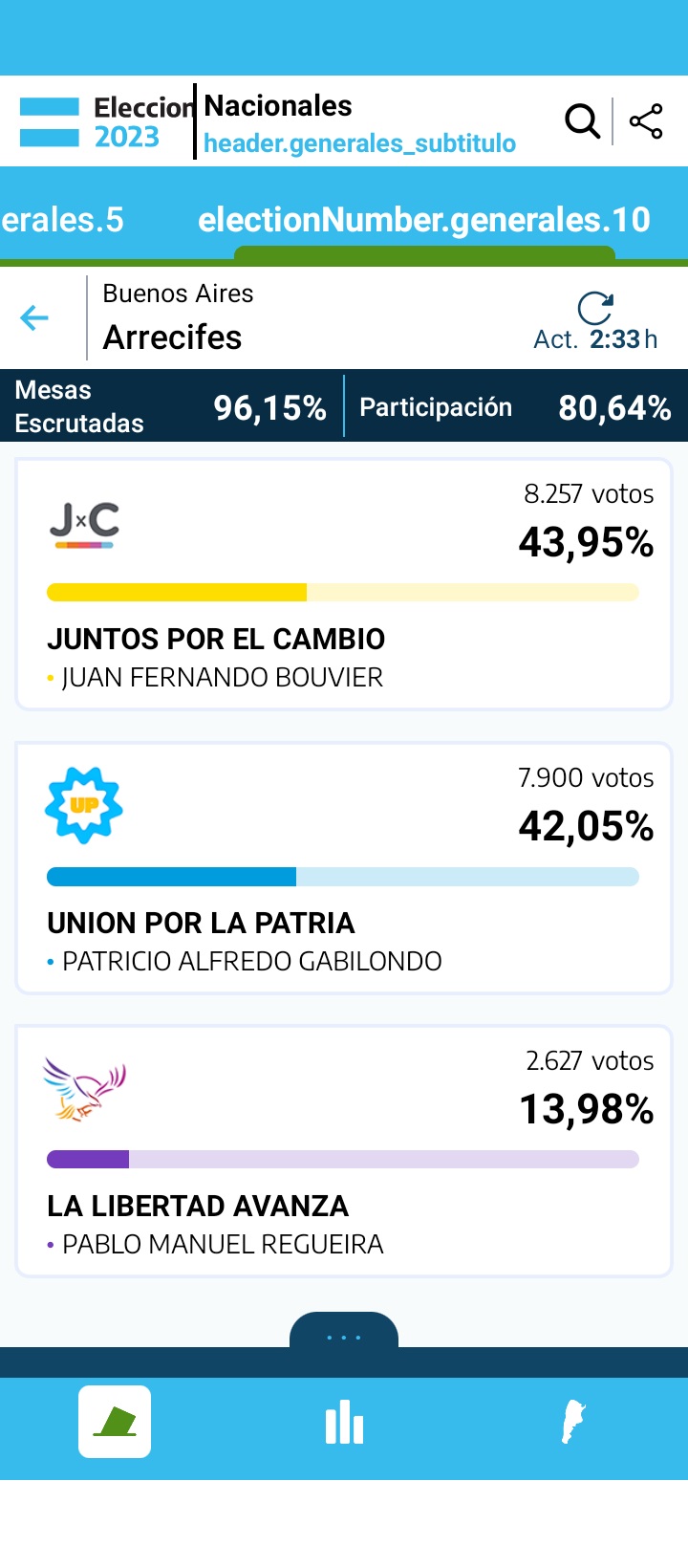Select the ballot box bottom tab
This screenshot has width=688, height=1568.
115,1422
